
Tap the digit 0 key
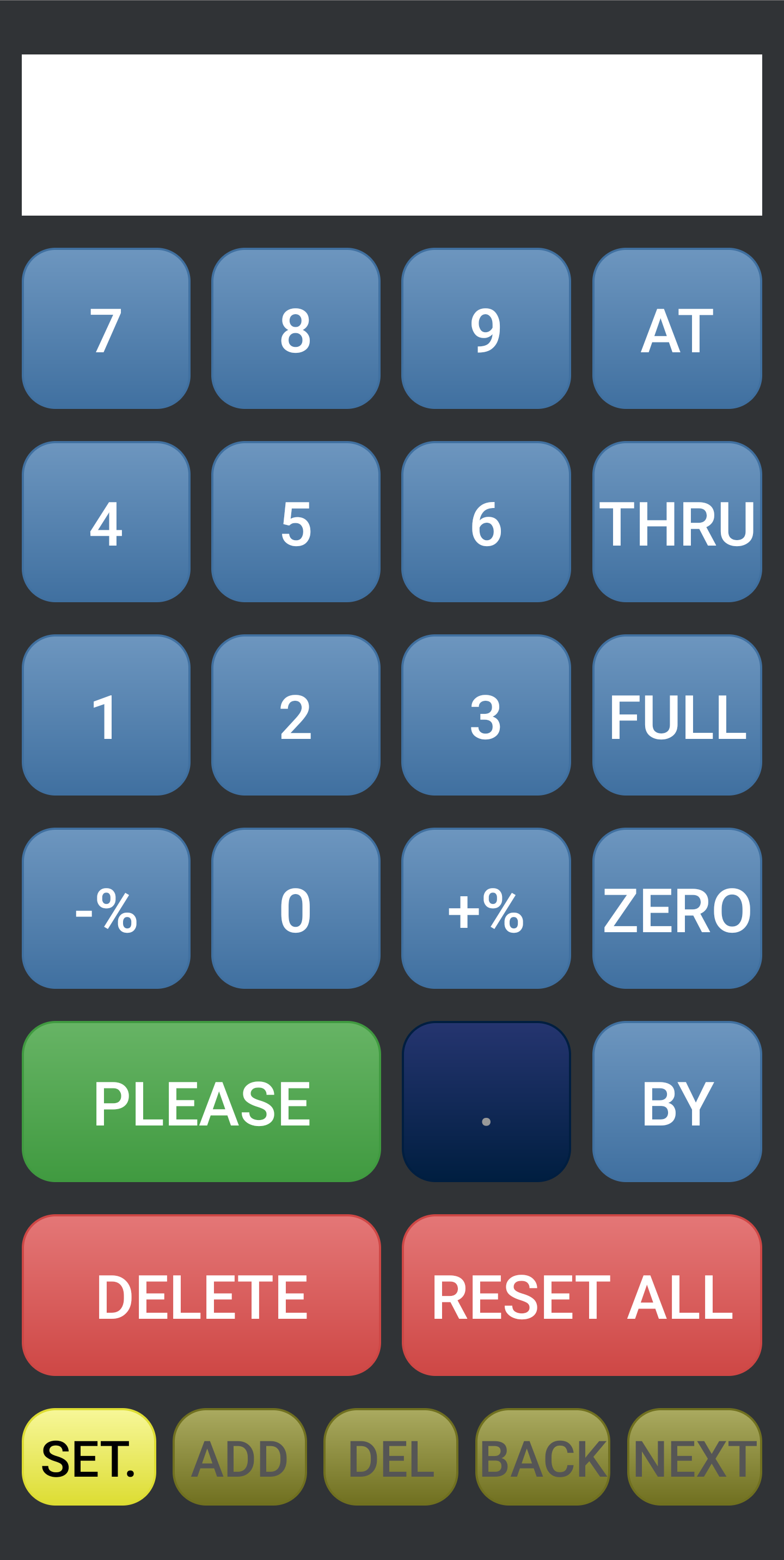pyautogui.click(x=296, y=908)
